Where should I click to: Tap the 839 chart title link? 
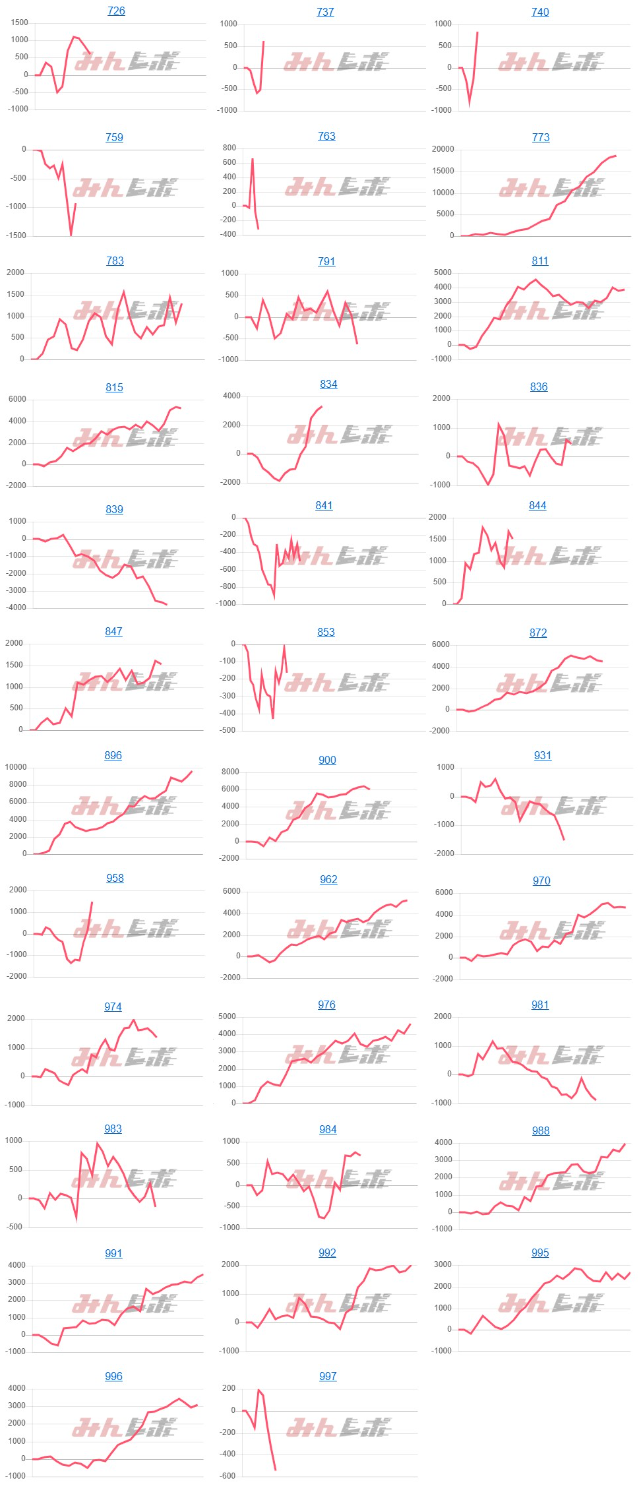coord(114,509)
